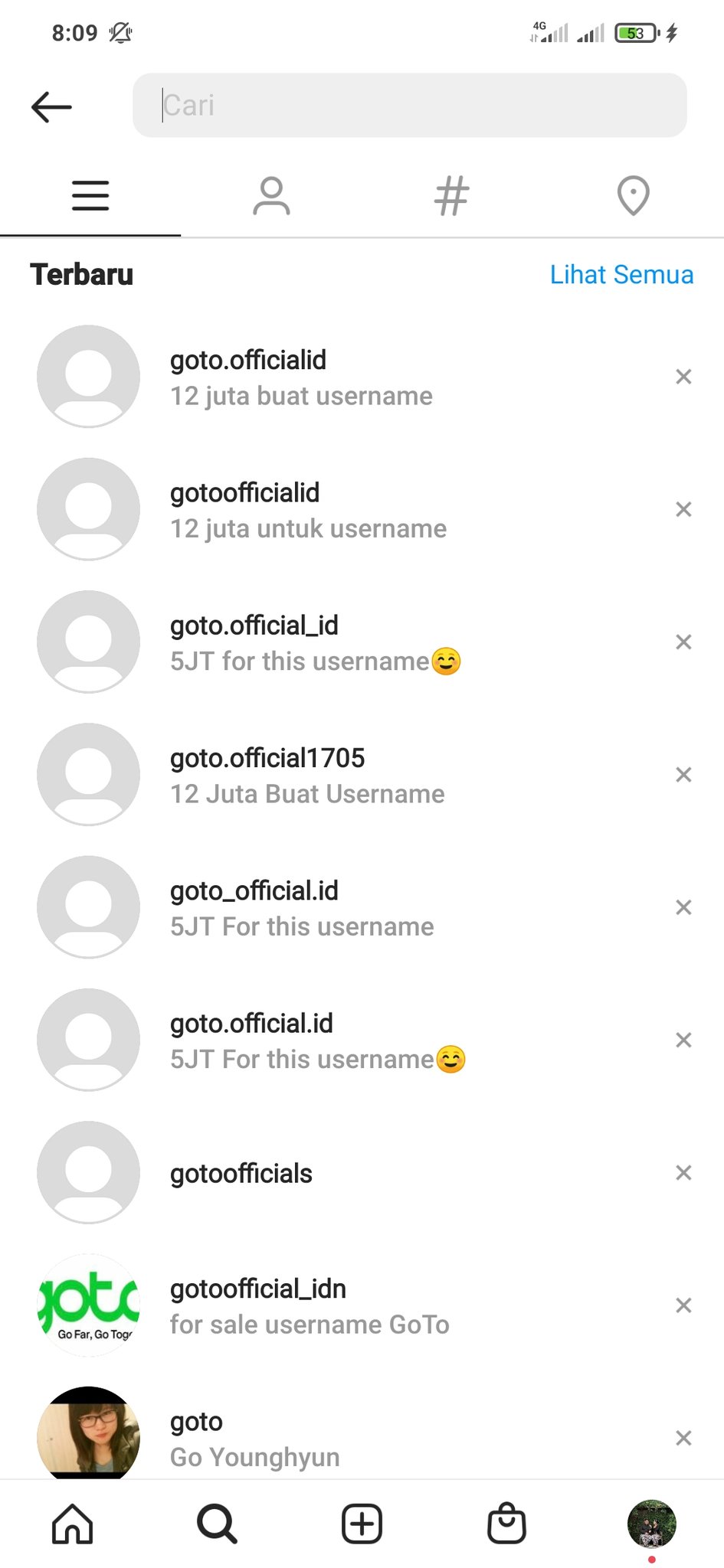Open the goto Go Younghyun profile
This screenshot has width=724, height=1568.
254,1438
